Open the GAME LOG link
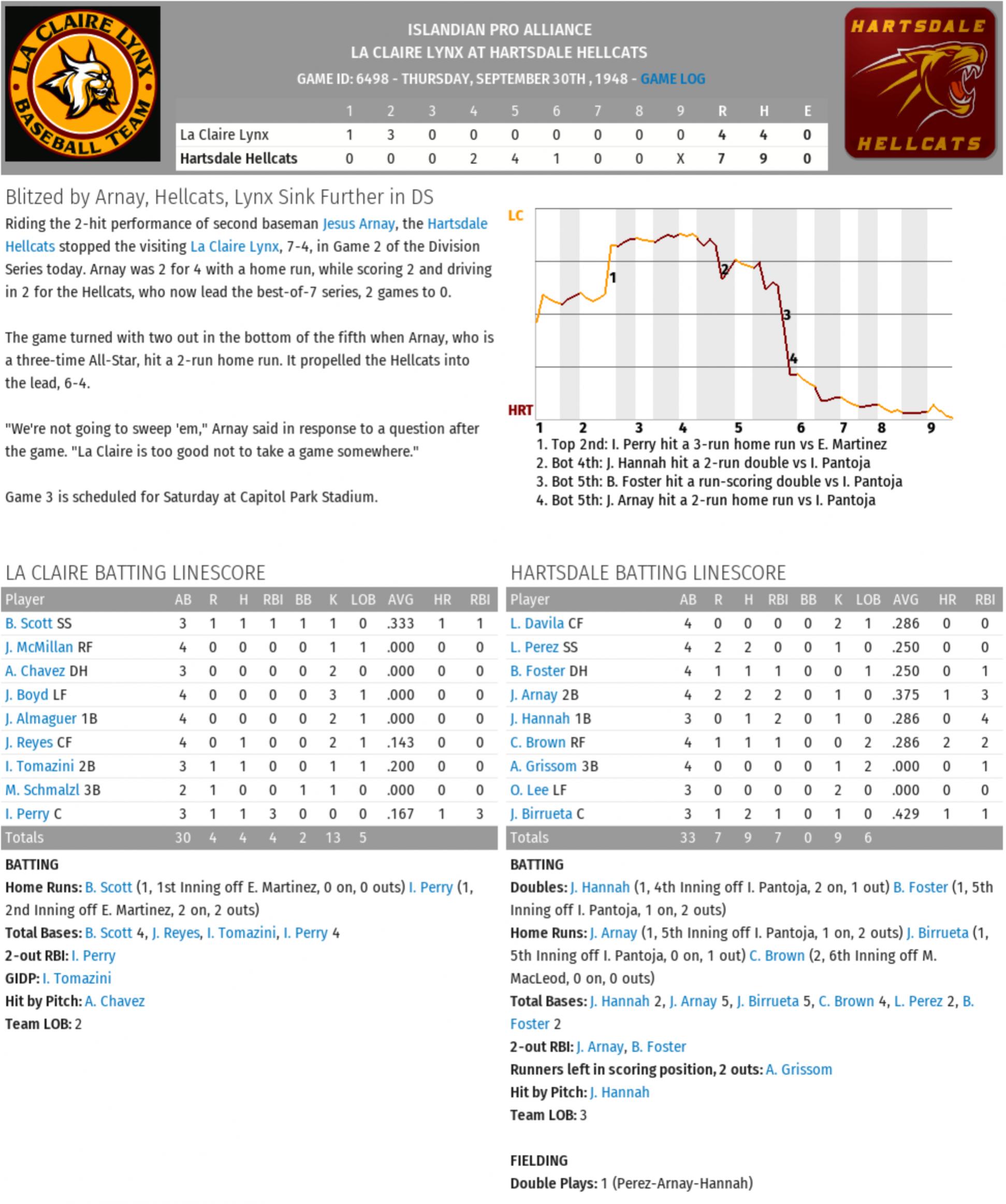This screenshot has width=1006, height=1204. pyautogui.click(x=673, y=79)
